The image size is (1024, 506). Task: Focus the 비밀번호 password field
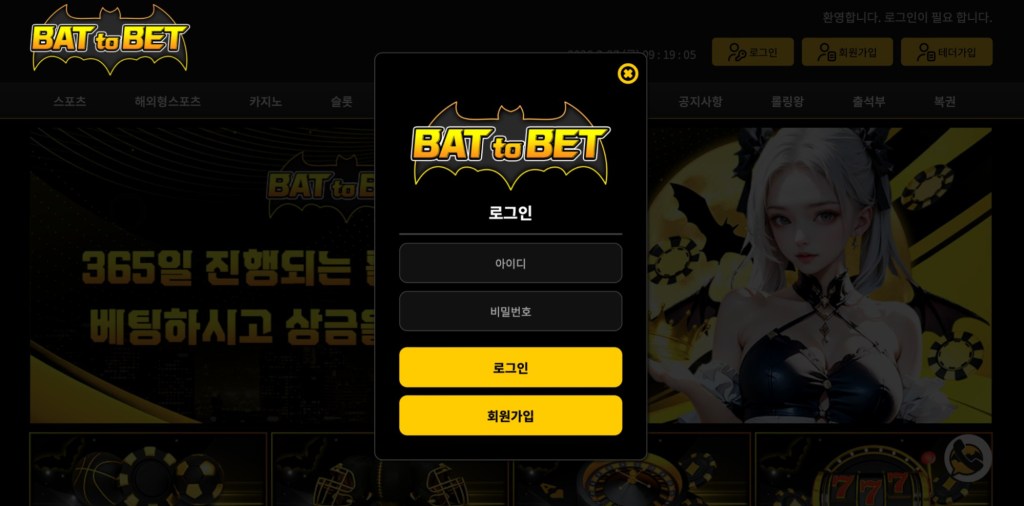coord(510,311)
